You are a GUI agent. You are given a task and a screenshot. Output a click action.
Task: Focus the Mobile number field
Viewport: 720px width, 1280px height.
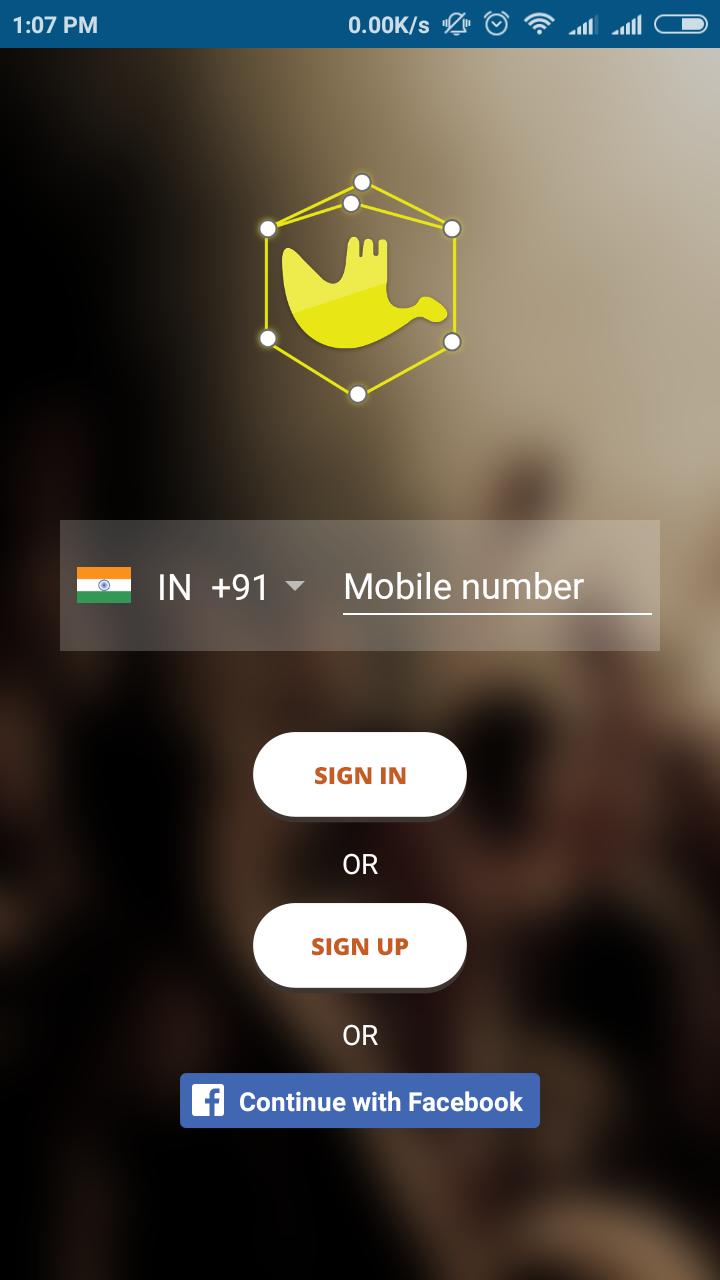click(496, 587)
